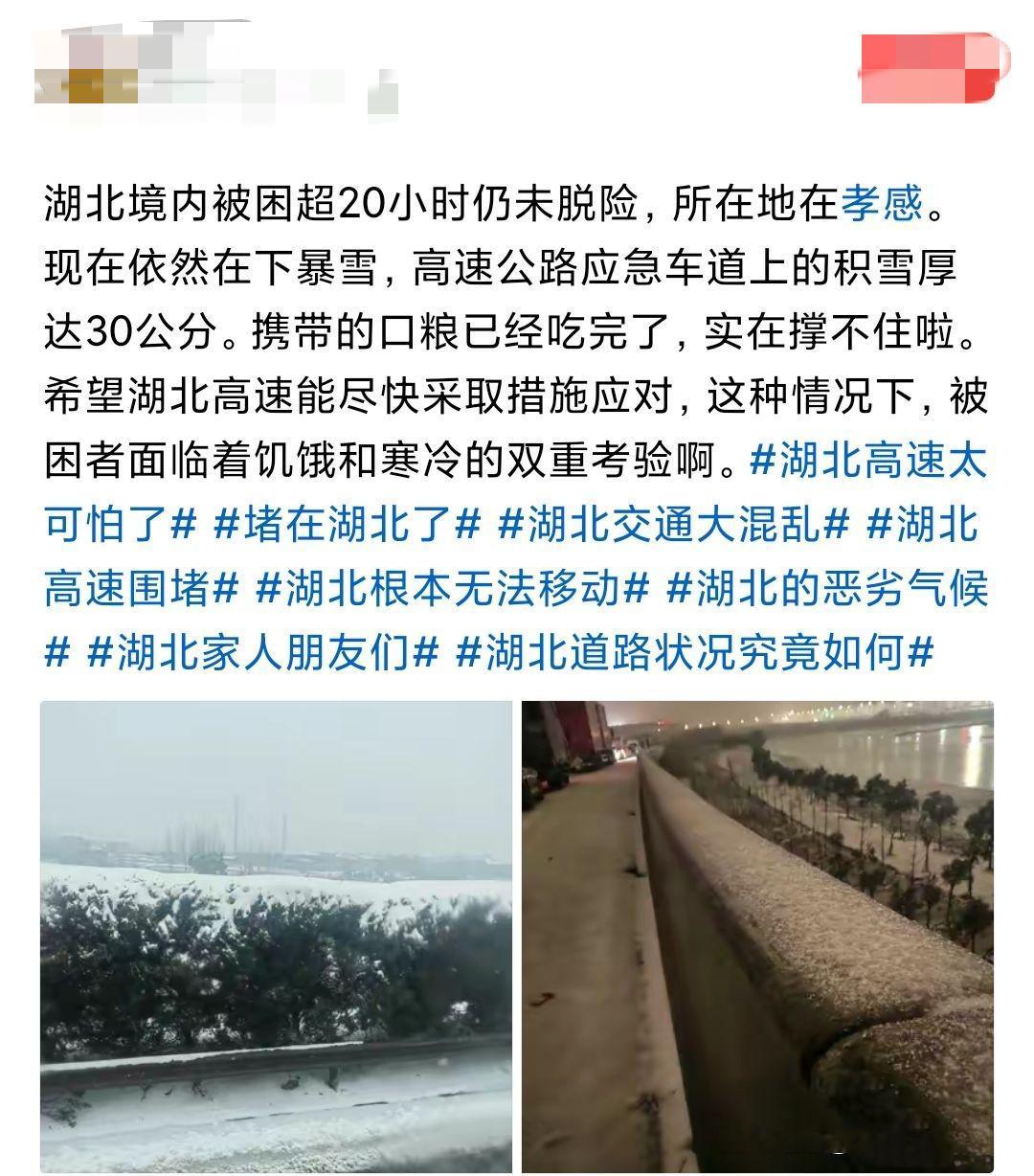Tap the #堵在湖北了# hashtag
Image resolution: width=1034 pixels, height=1176 pixels.
pyautogui.click(x=346, y=526)
